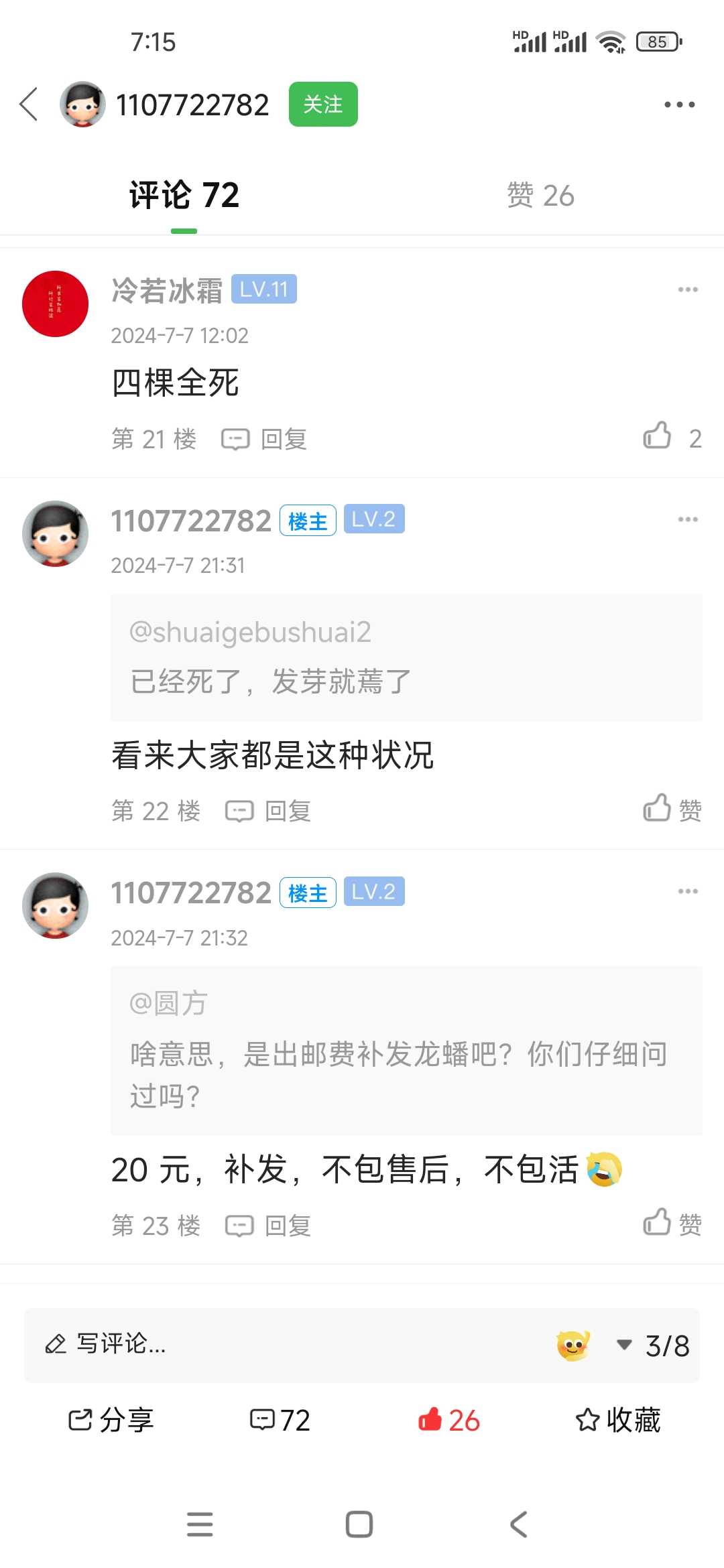Expand the 3/8 page selector
Viewport: 724px width, 1568px height.
tap(653, 1346)
